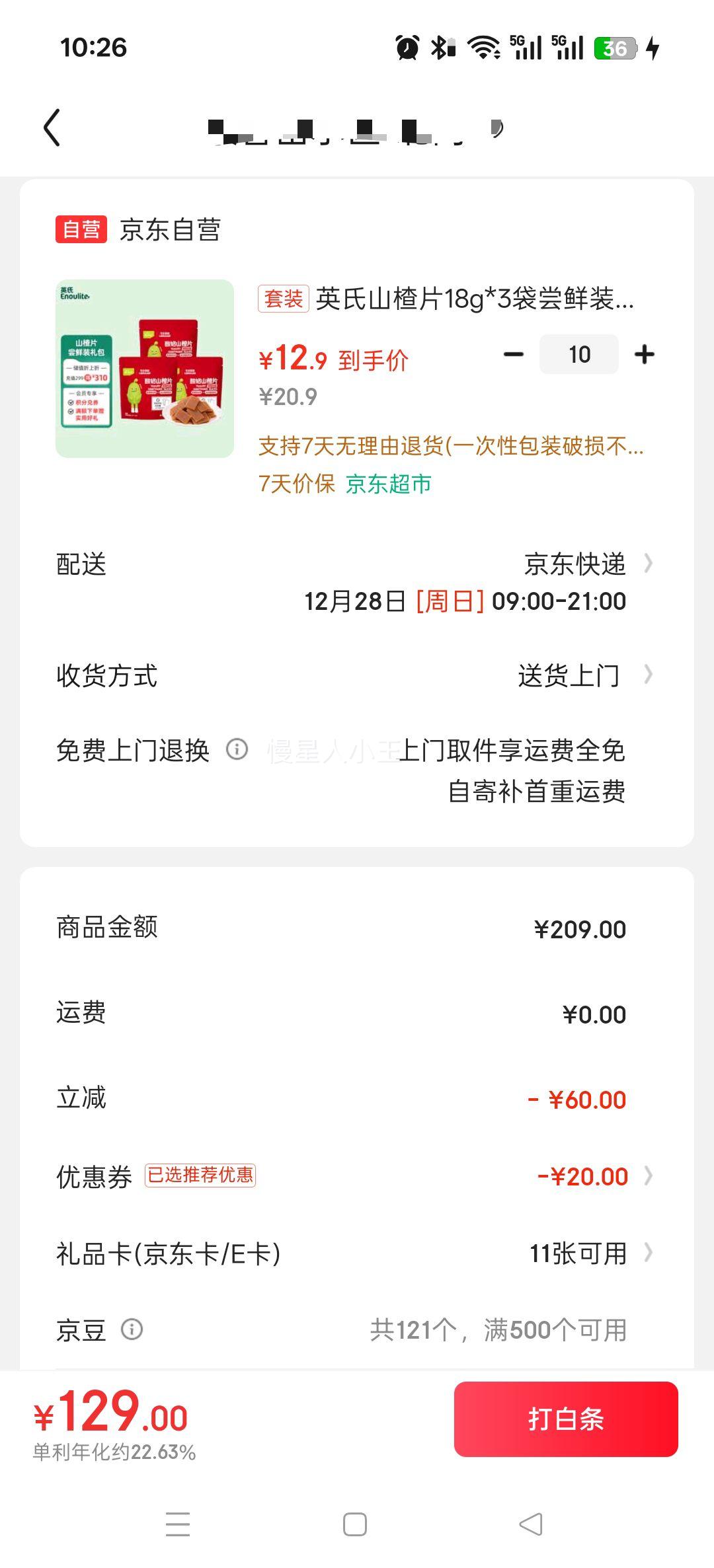
Task: Decrease item quantity with the minus button
Action: pos(513,354)
